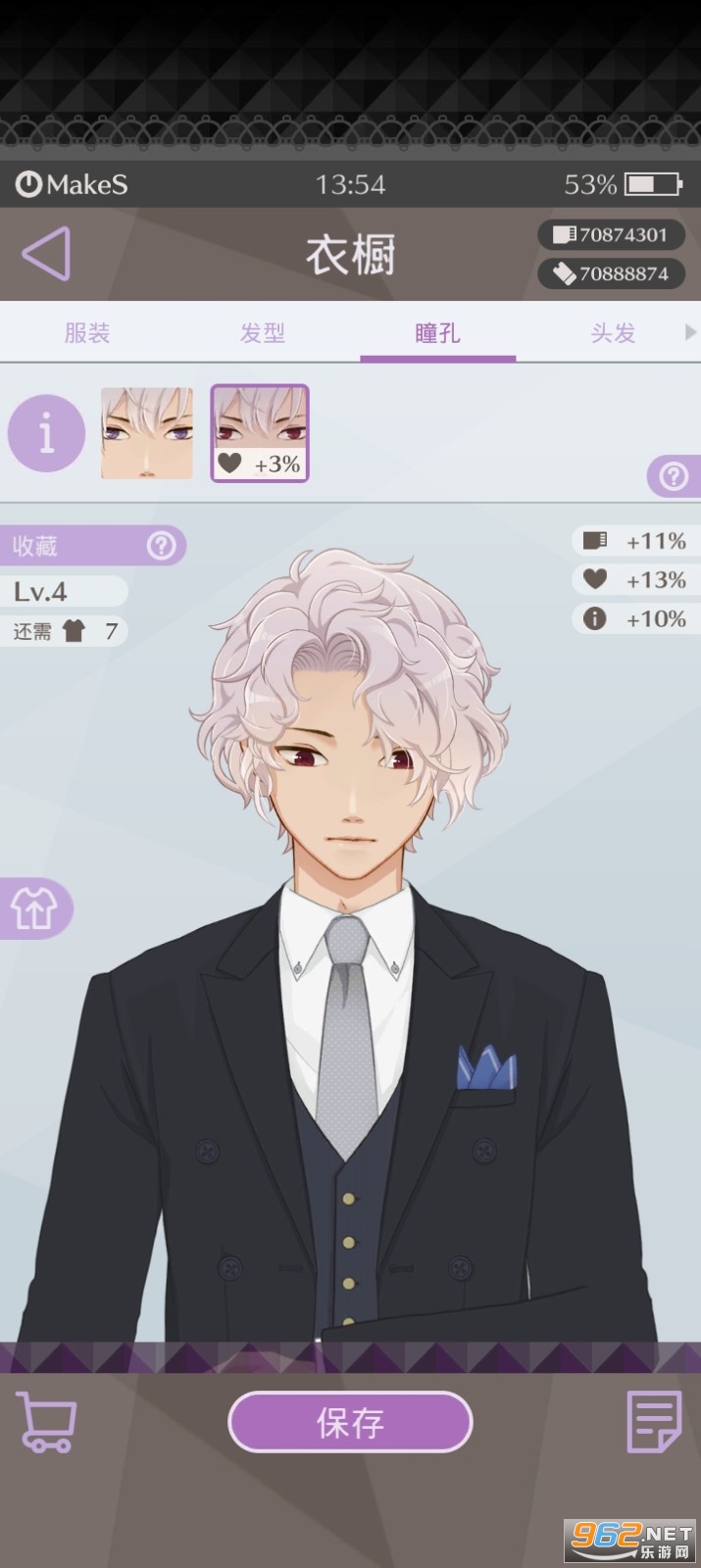Open the round info button

pyautogui.click(x=46, y=433)
